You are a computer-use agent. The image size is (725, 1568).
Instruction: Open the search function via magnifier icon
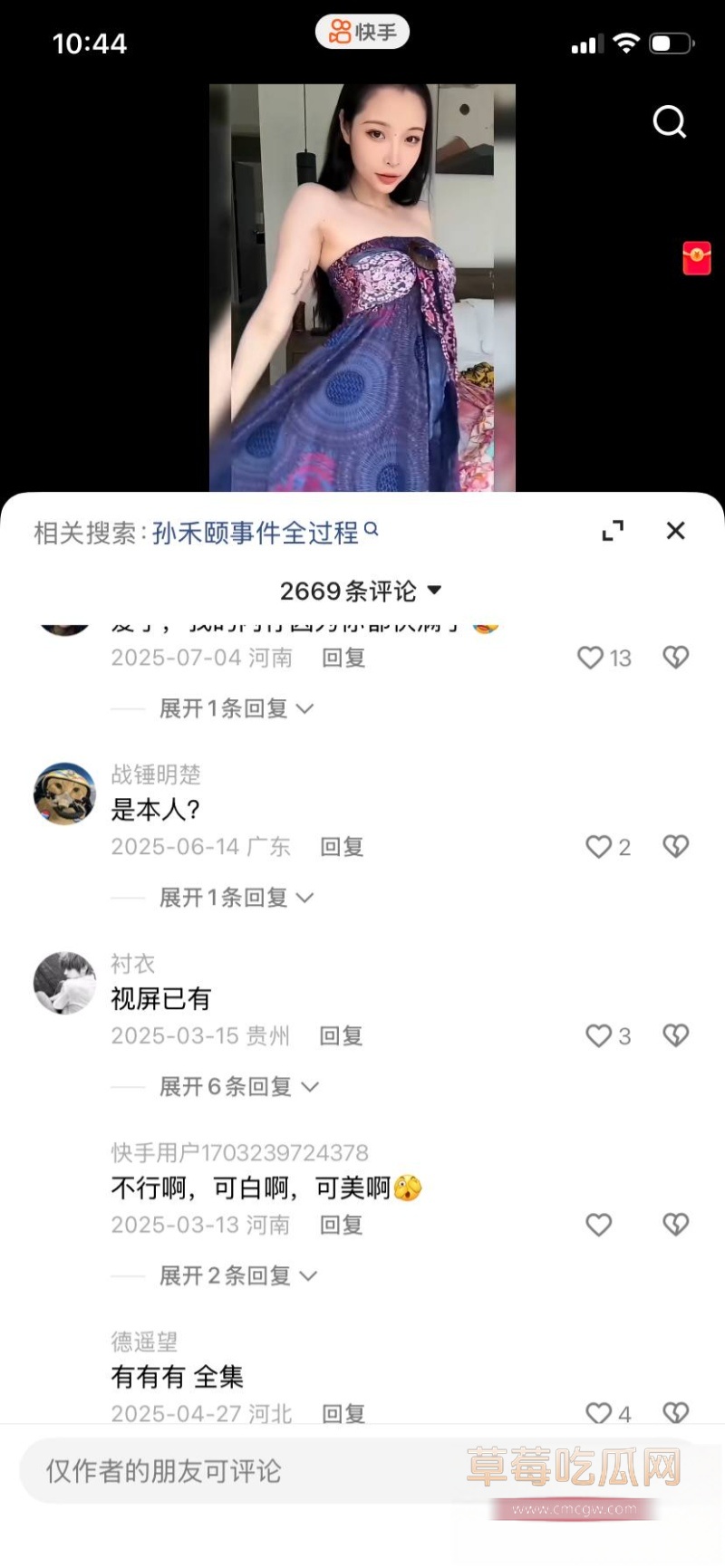pos(670,122)
